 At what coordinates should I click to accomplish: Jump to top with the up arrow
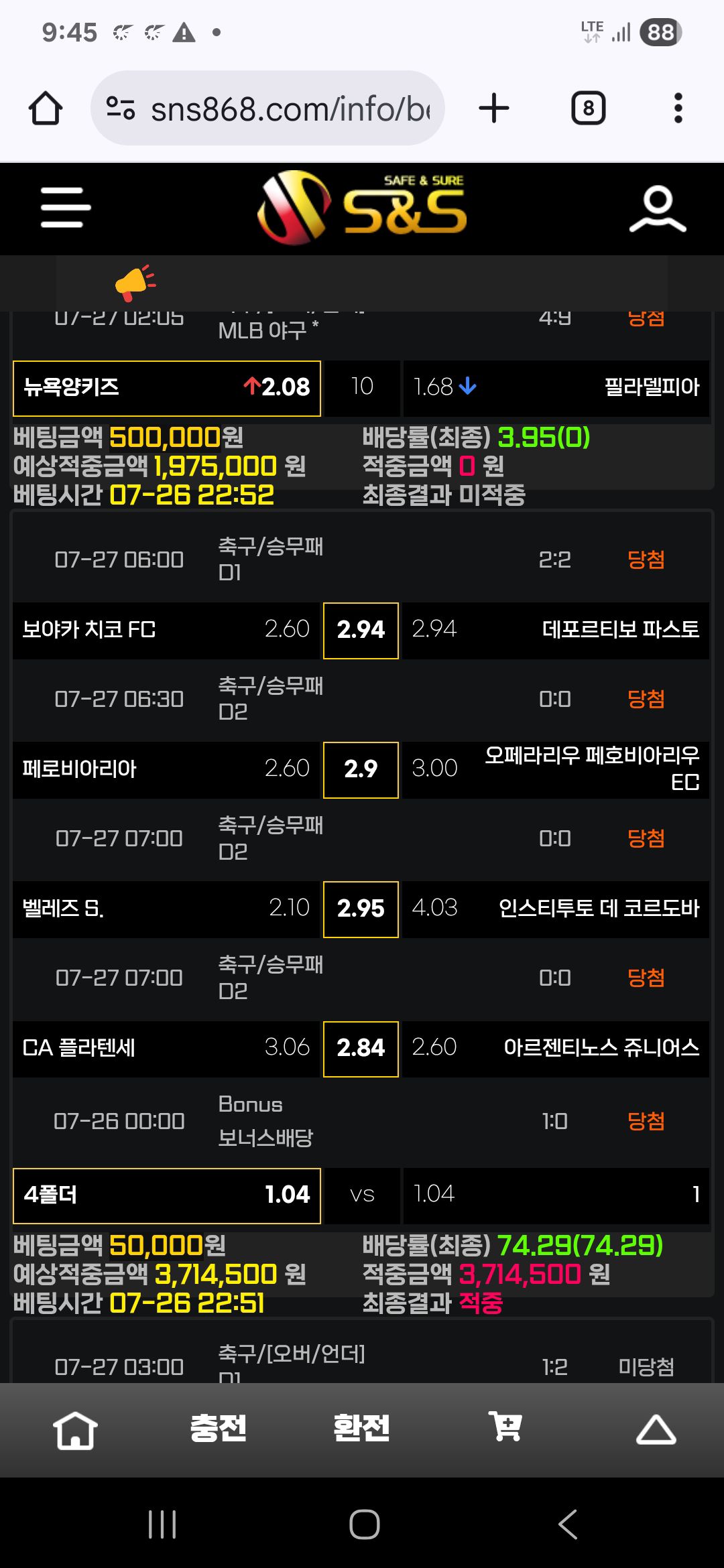point(655,1429)
